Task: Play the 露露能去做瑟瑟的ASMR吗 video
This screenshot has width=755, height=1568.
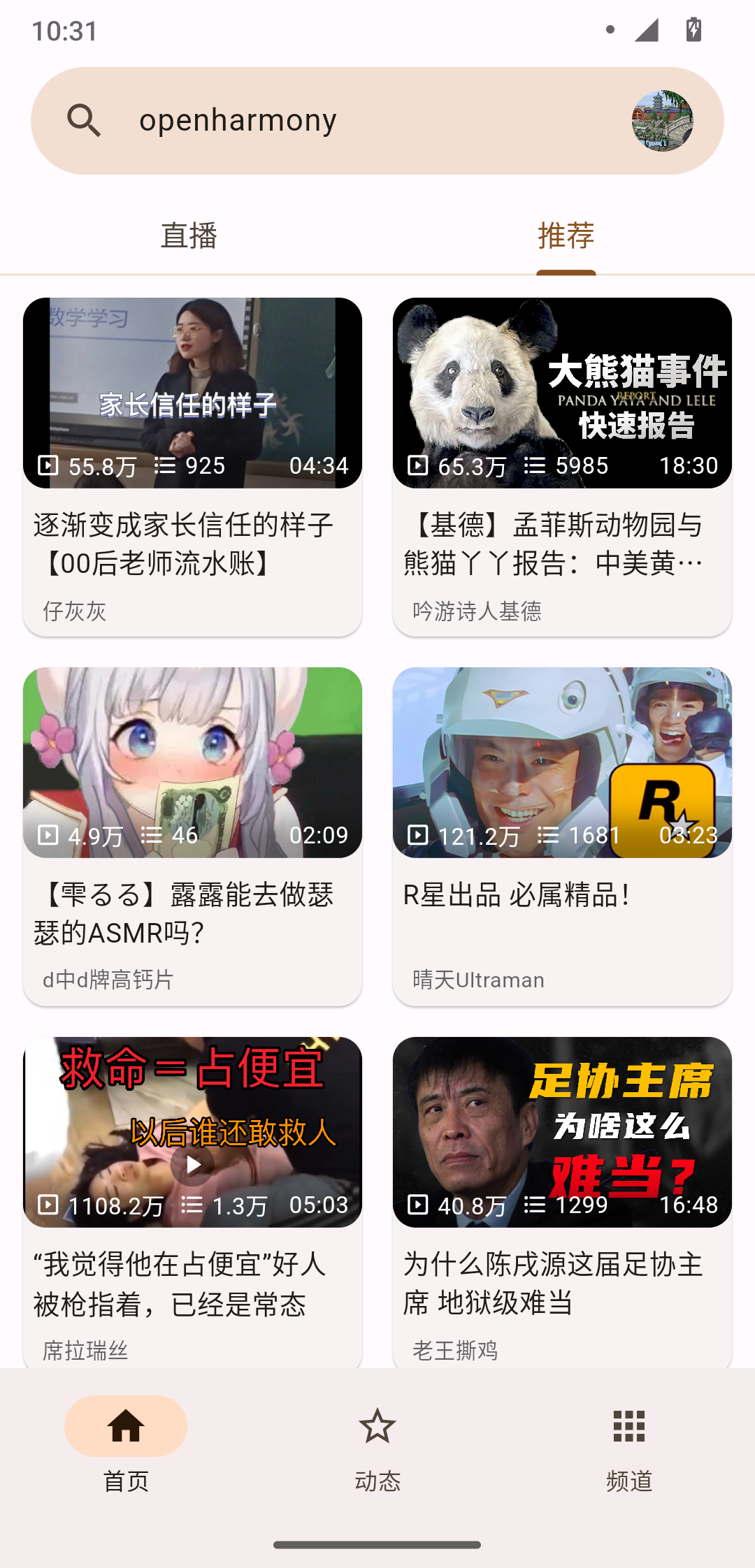Action: 192,836
